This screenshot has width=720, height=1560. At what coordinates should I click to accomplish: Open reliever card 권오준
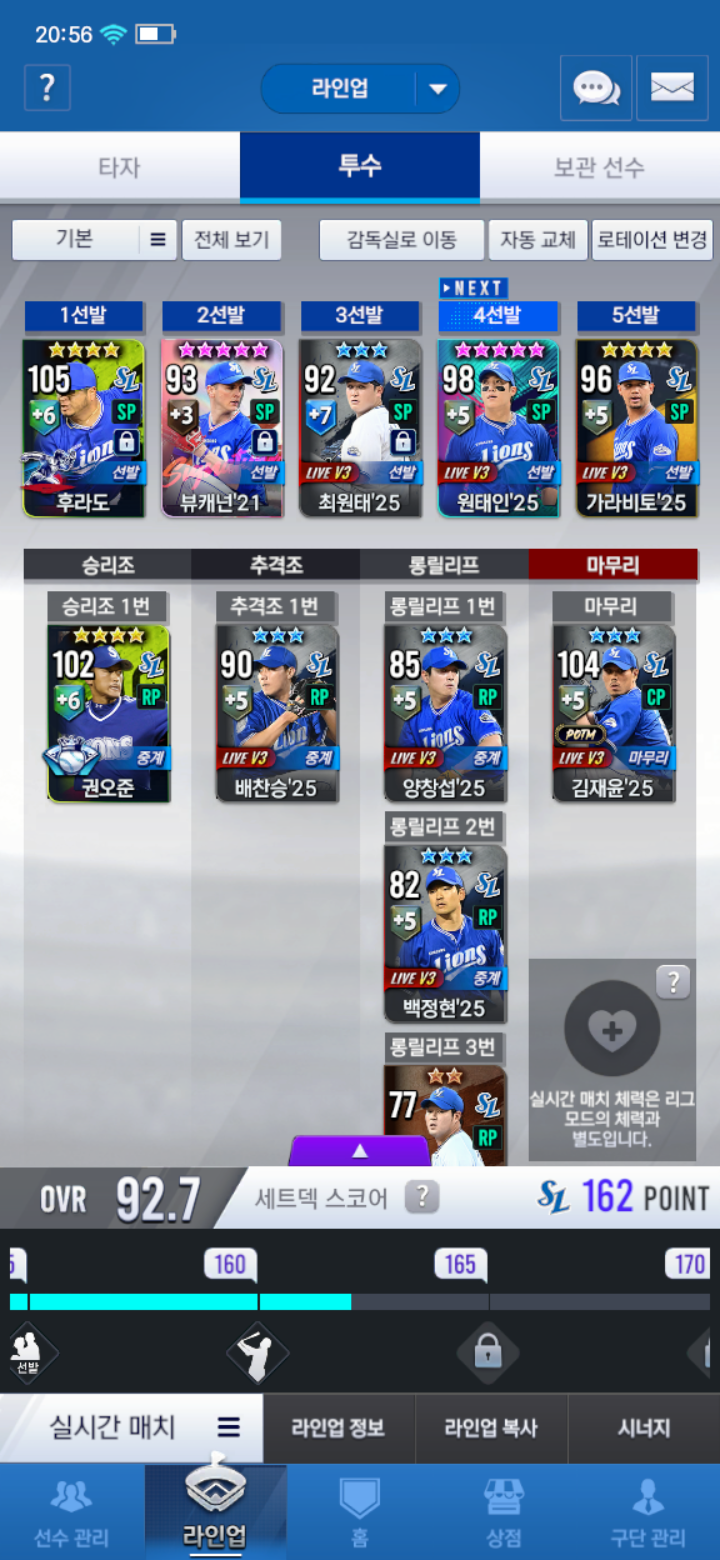[x=108, y=712]
